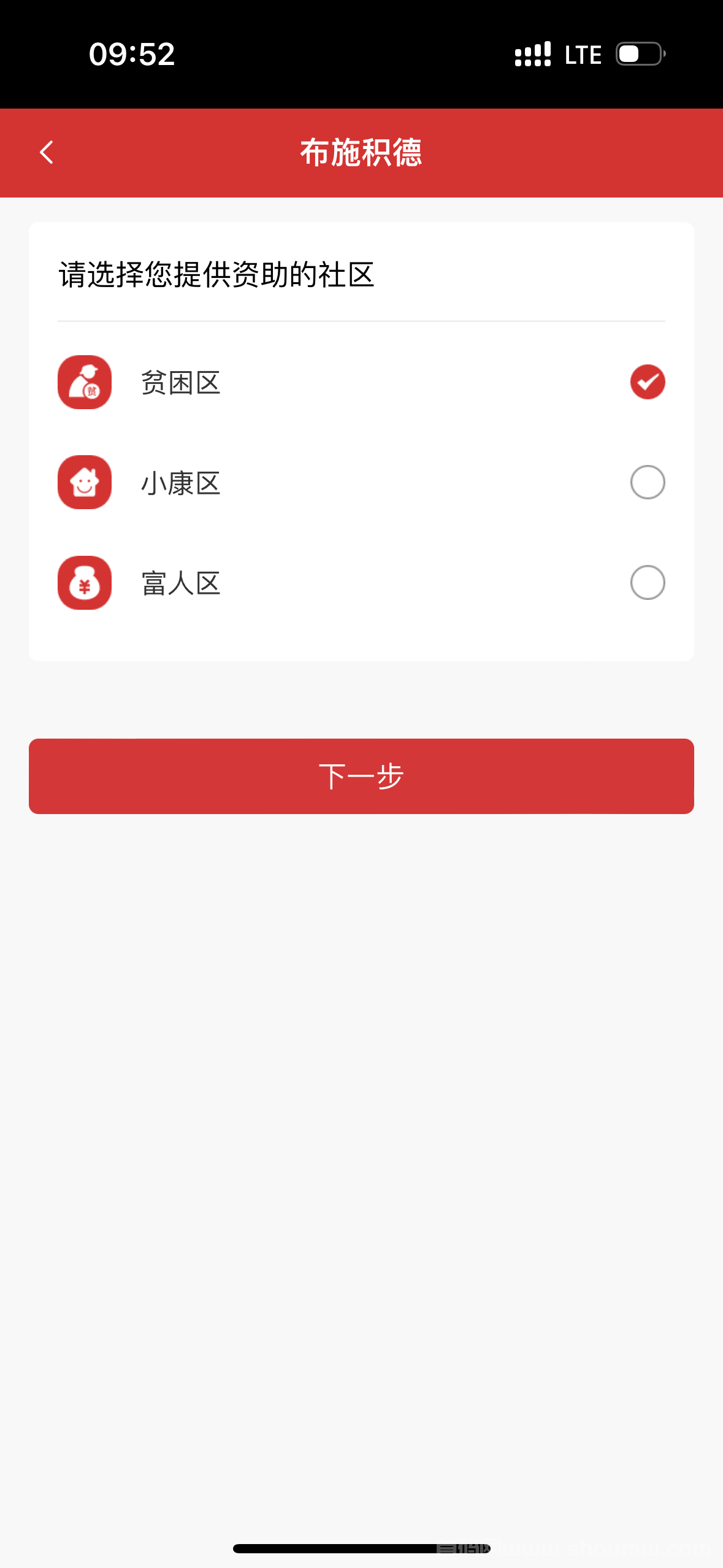Select the 贫困区 community option

coord(361,382)
